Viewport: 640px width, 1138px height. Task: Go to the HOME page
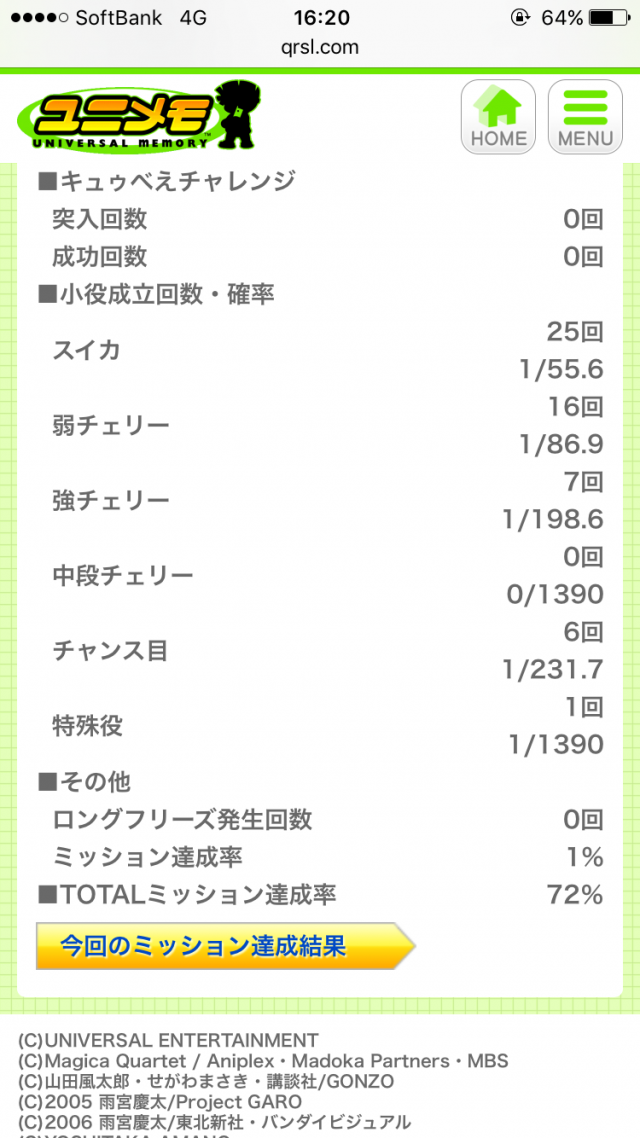498,117
